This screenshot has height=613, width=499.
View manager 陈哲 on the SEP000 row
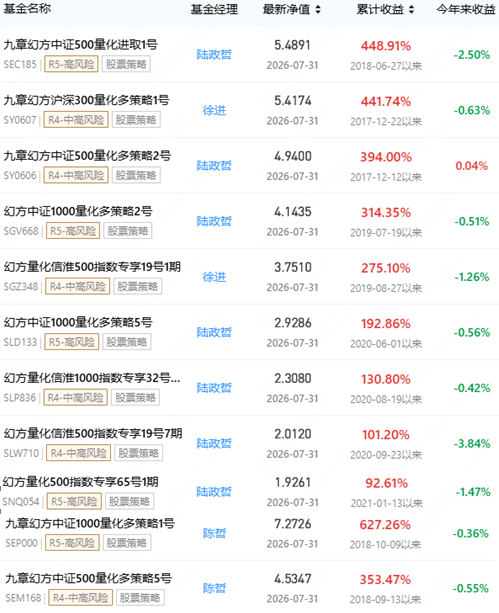214,533
